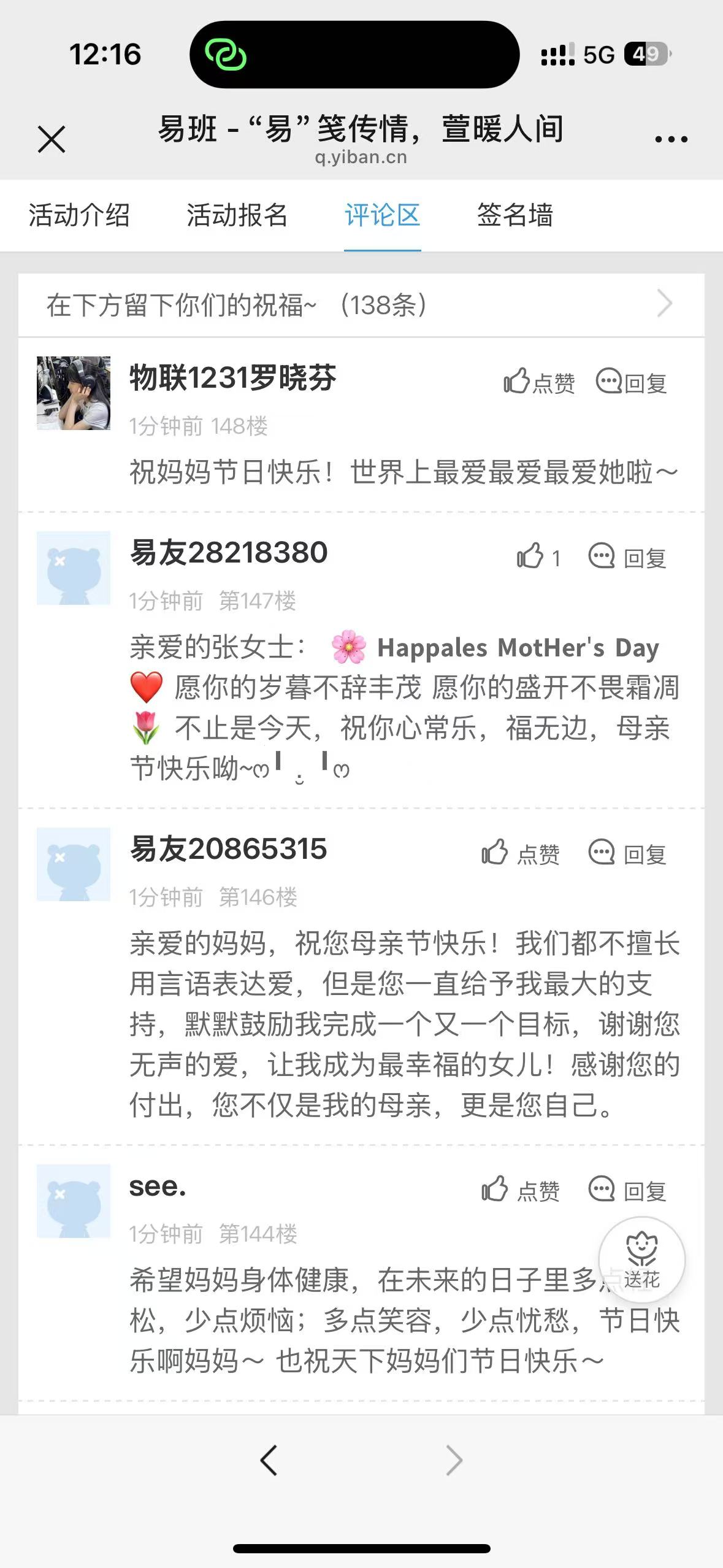Like 易友20865315's comment
Screen dimensions: 723x1568
[x=521, y=853]
